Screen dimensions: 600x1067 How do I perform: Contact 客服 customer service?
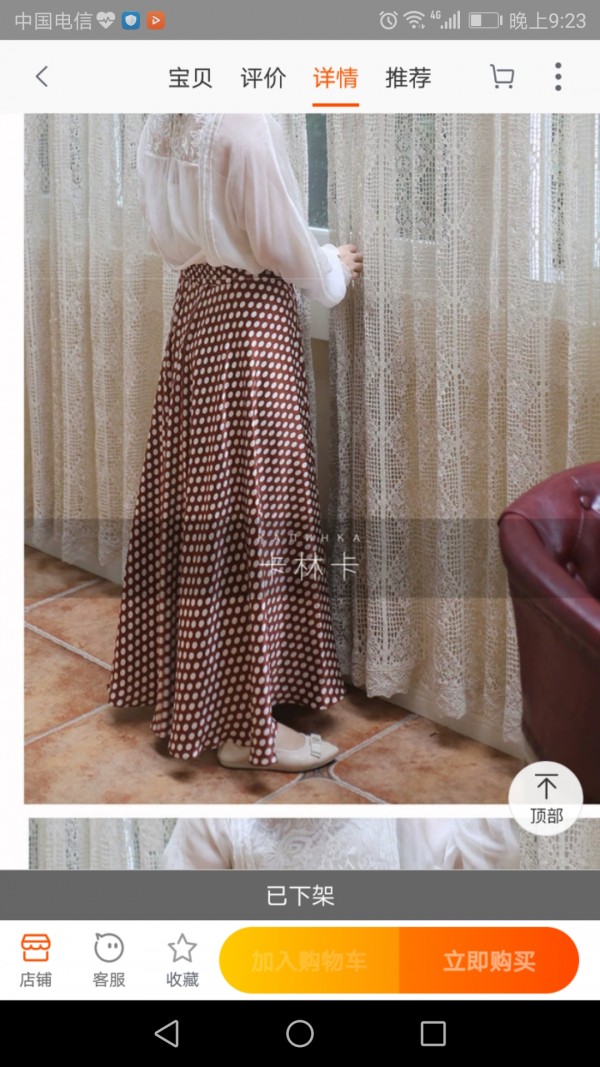tap(109, 960)
